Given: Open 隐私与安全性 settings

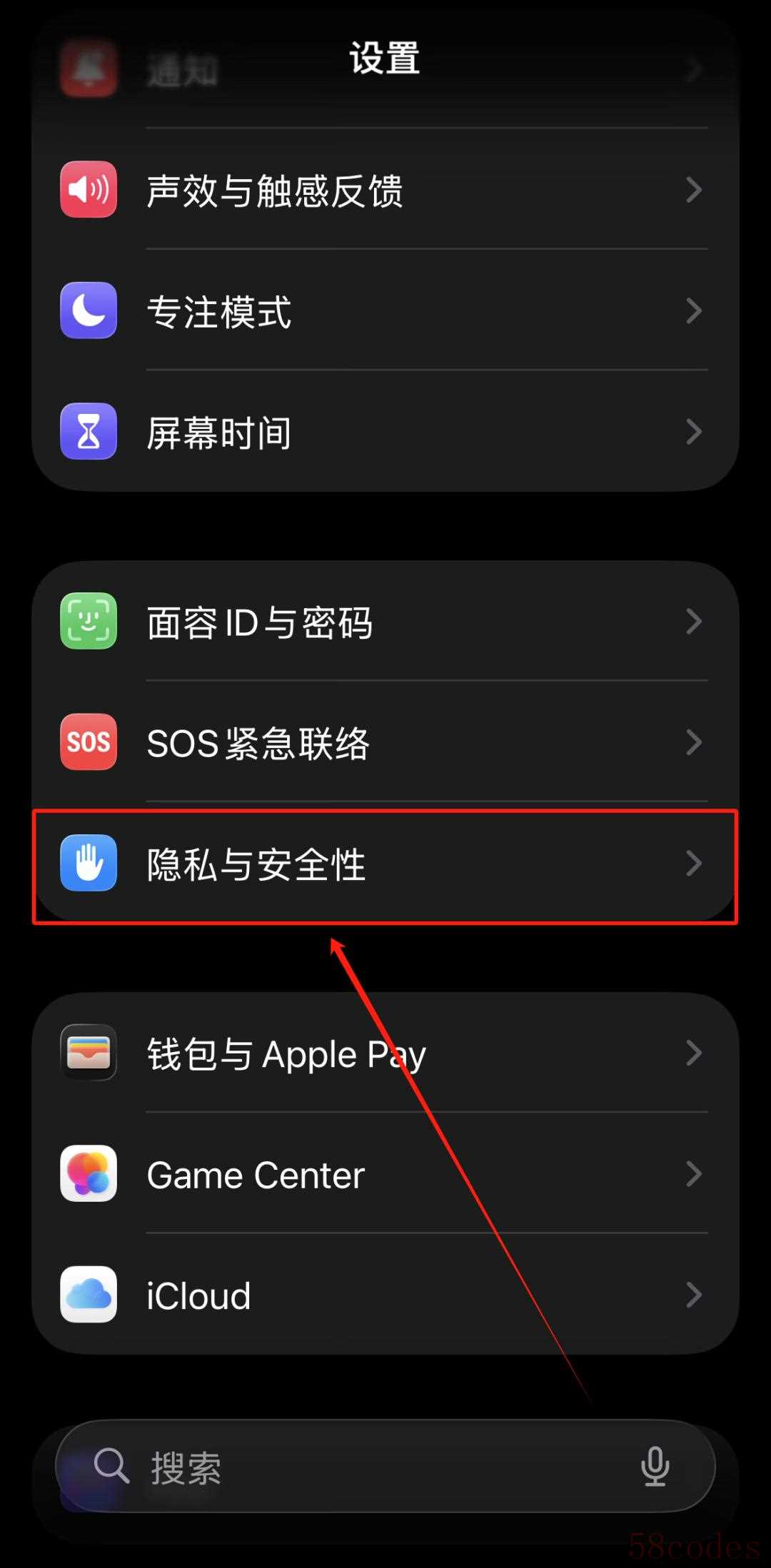Looking at the screenshot, I should pyautogui.click(x=384, y=864).
